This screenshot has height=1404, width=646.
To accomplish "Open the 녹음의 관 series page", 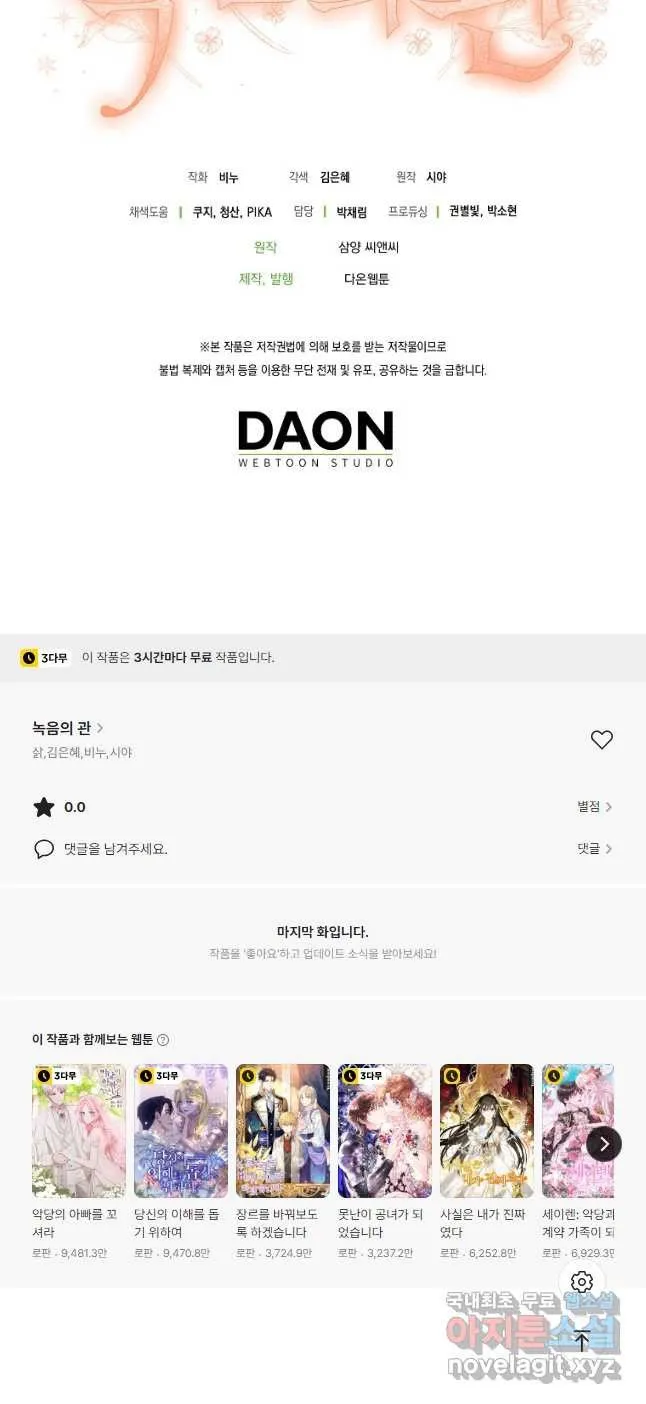I will 68,728.
